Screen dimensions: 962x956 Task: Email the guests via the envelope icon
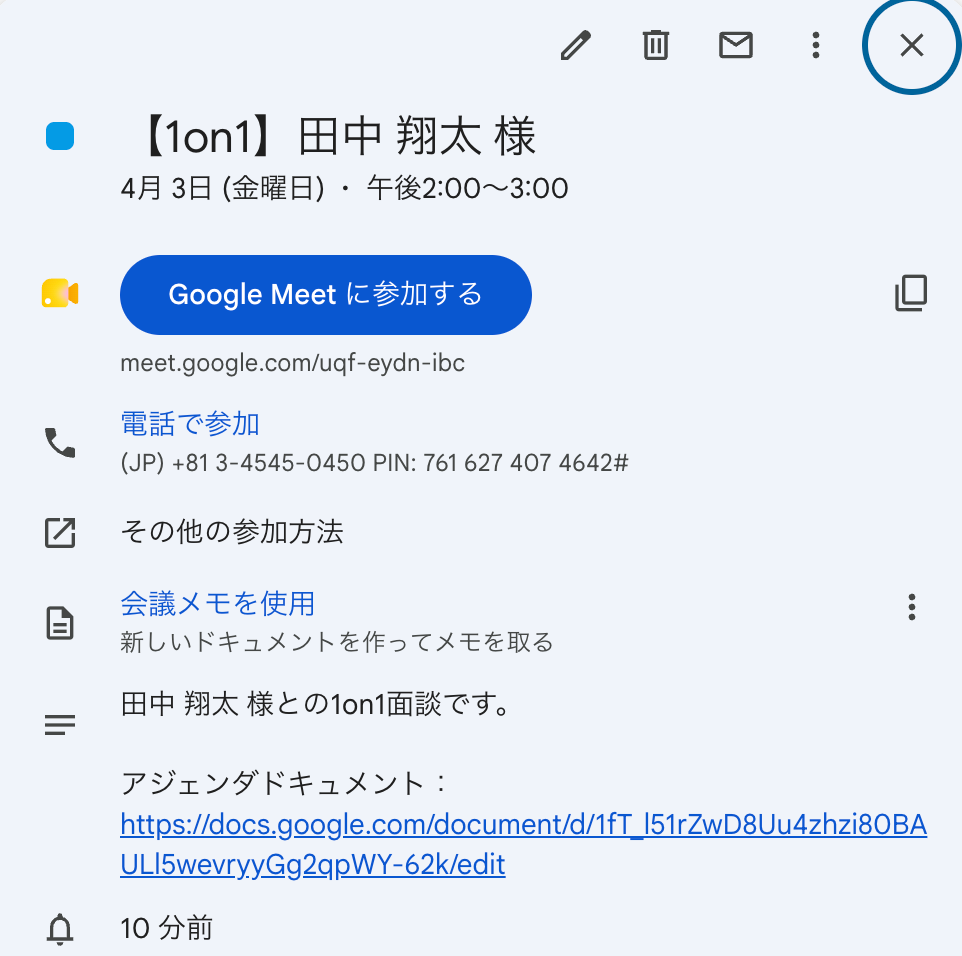click(736, 45)
